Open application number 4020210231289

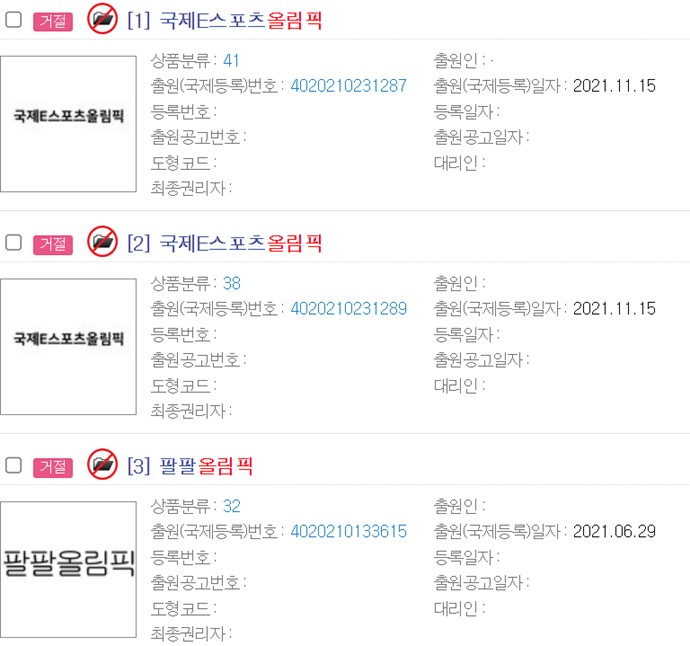[x=348, y=309]
